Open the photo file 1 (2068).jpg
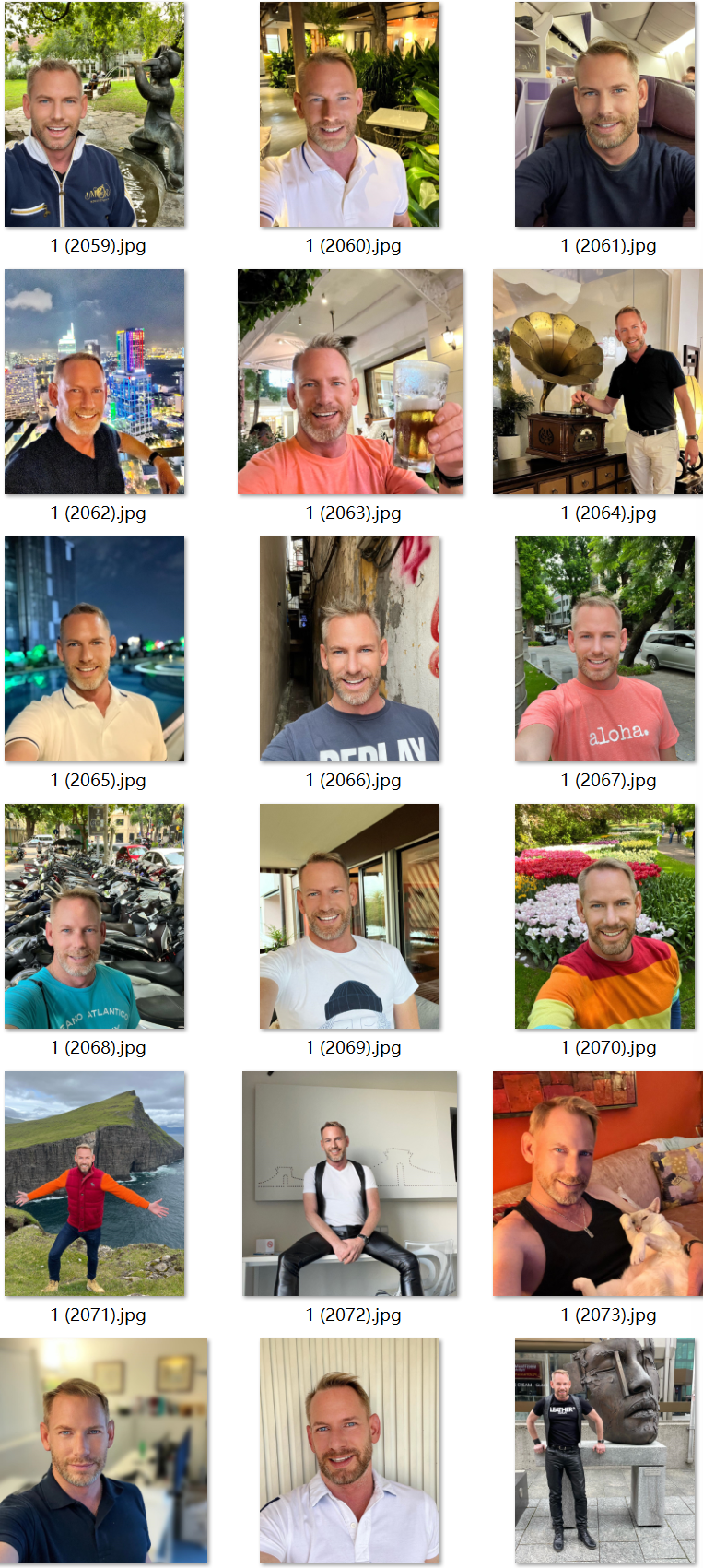The height and width of the screenshot is (1568, 703). tap(95, 917)
